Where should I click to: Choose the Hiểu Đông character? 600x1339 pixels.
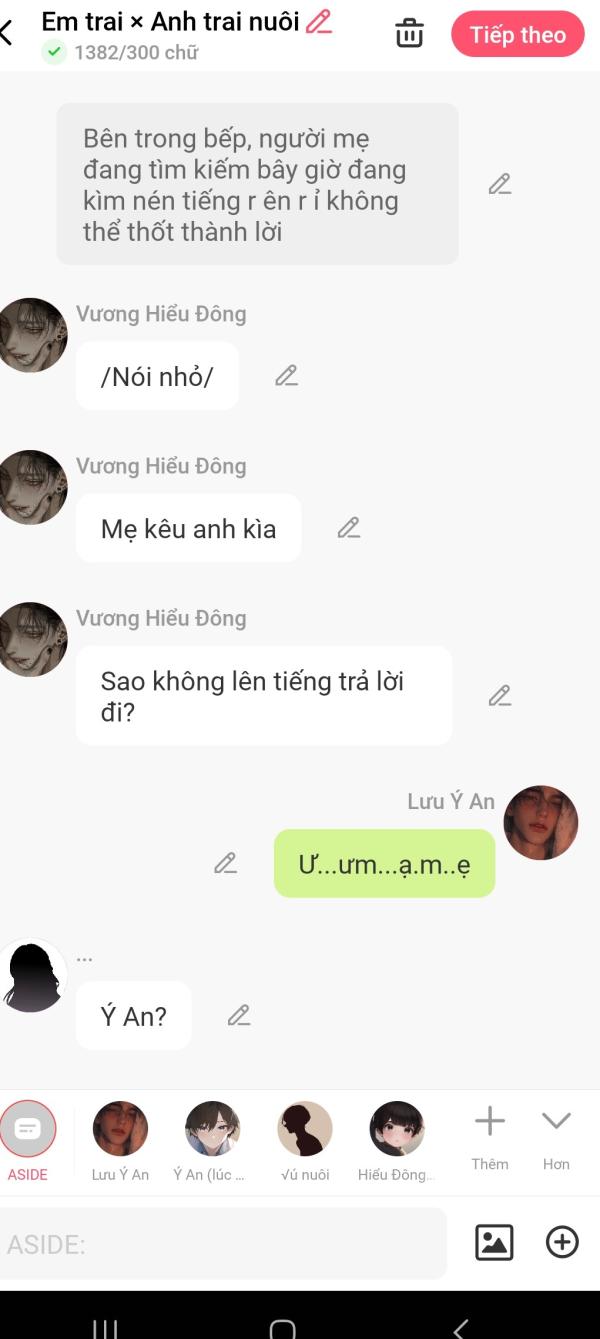[397, 1142]
